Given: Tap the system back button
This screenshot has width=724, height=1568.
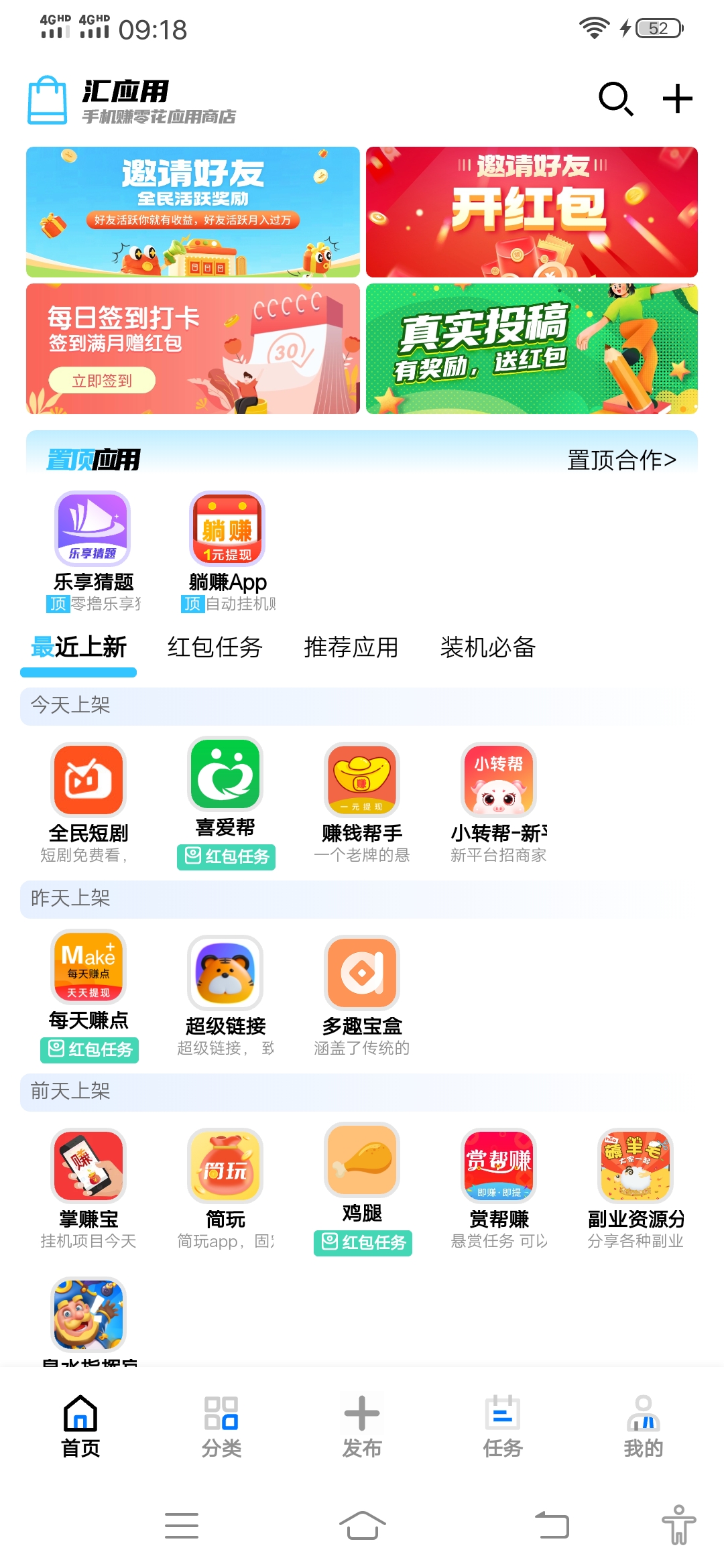Looking at the screenshot, I should [552, 1525].
